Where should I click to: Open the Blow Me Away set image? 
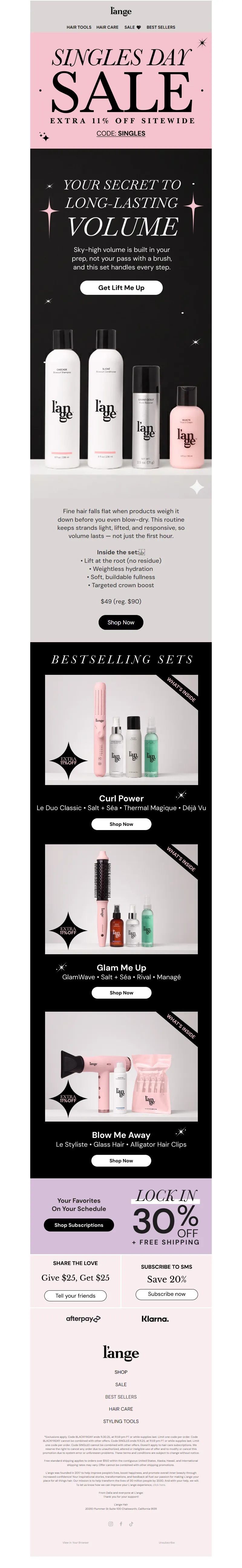121,1067
